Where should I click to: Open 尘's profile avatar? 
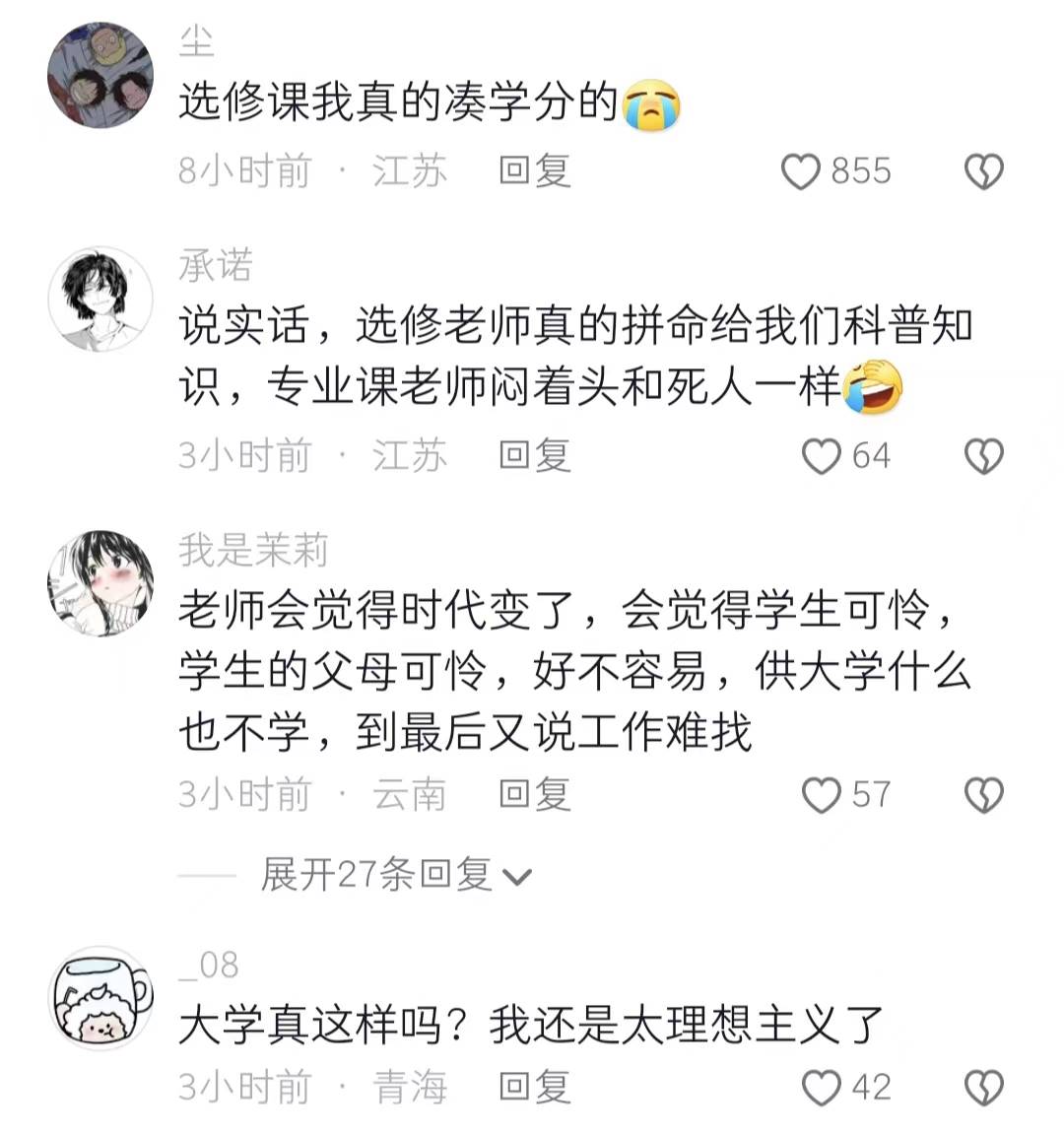[x=100, y=76]
